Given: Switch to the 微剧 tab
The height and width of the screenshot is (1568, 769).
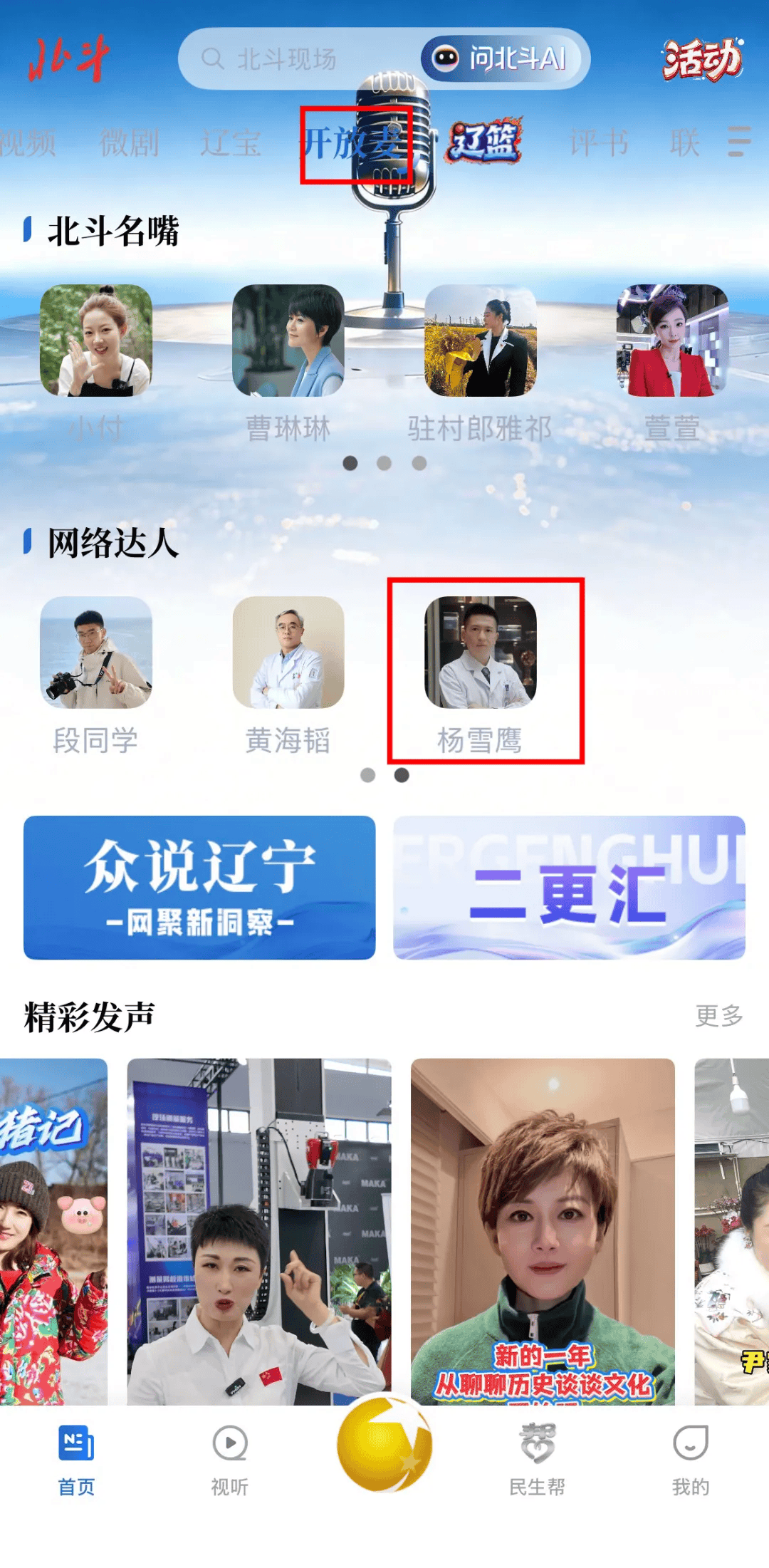Looking at the screenshot, I should 129,143.
